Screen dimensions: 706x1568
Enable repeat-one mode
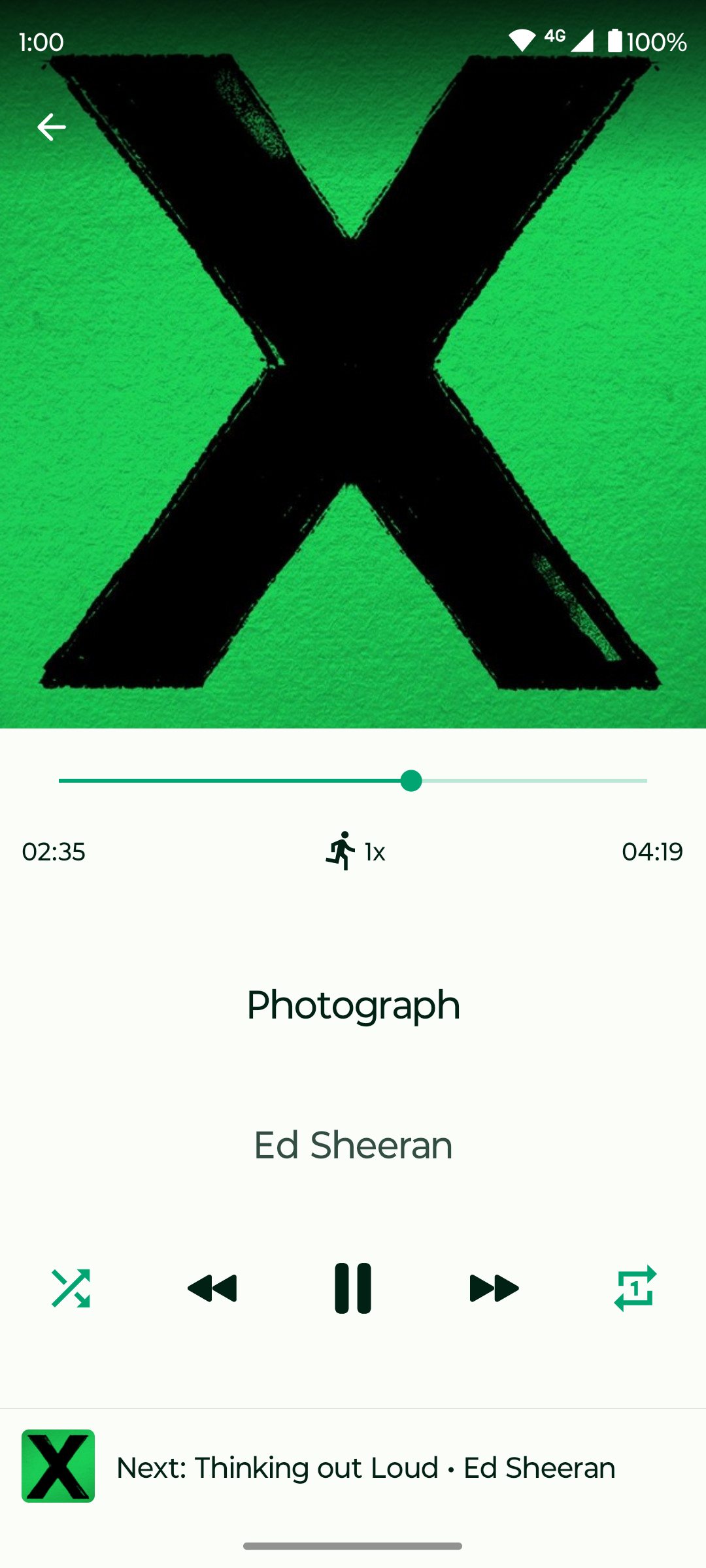[635, 1286]
